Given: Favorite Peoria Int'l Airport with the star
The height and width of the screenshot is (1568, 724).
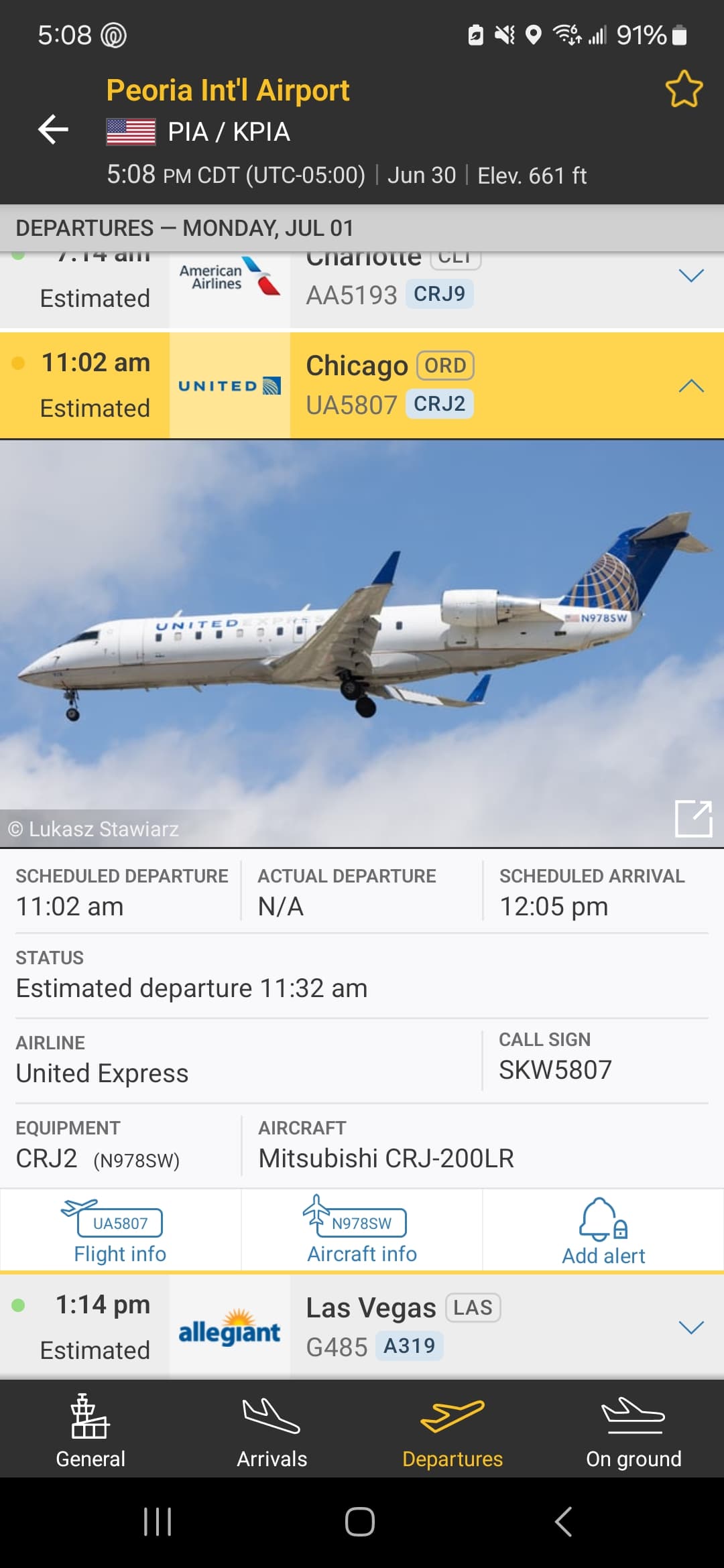Looking at the screenshot, I should [x=683, y=89].
